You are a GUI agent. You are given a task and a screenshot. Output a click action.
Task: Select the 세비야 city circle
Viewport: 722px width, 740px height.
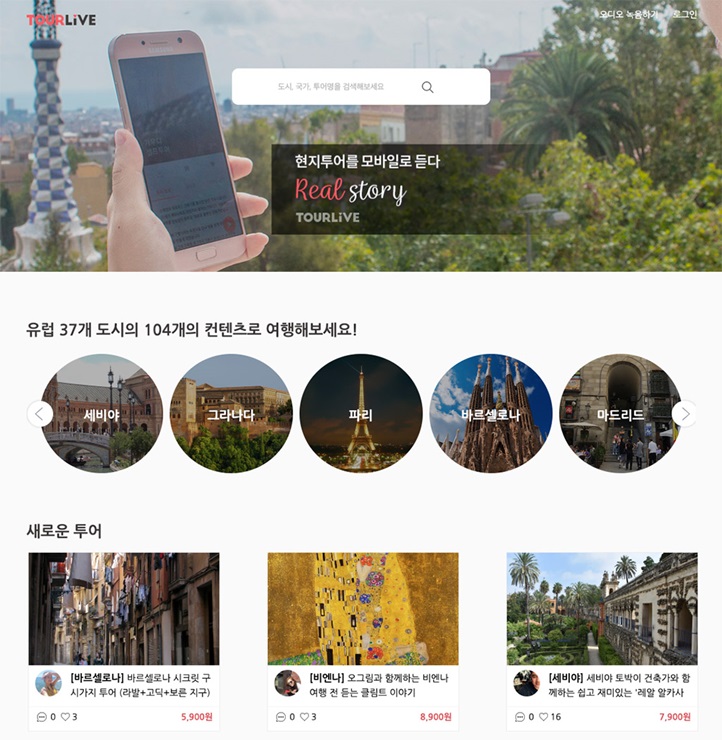(x=102, y=413)
